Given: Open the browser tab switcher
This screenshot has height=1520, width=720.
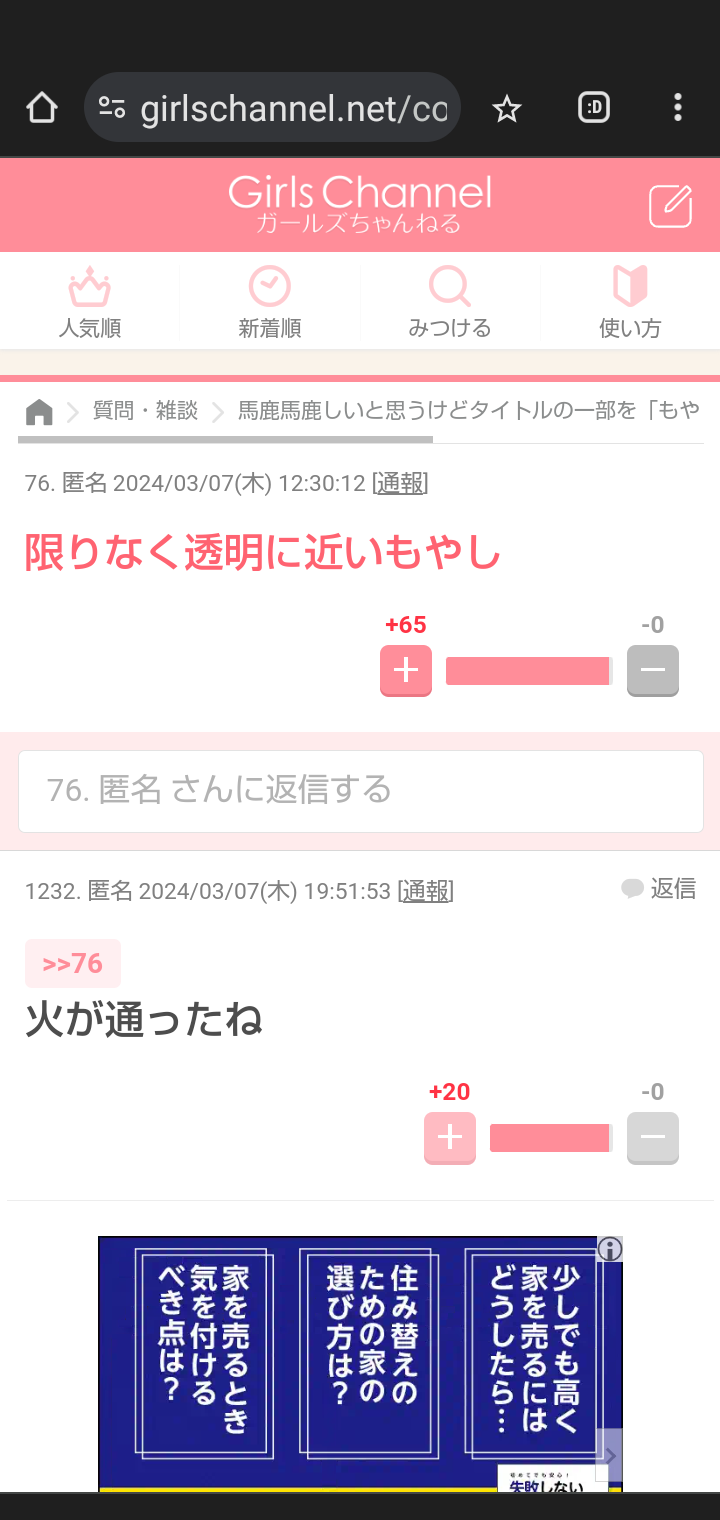Looking at the screenshot, I should tap(594, 108).
